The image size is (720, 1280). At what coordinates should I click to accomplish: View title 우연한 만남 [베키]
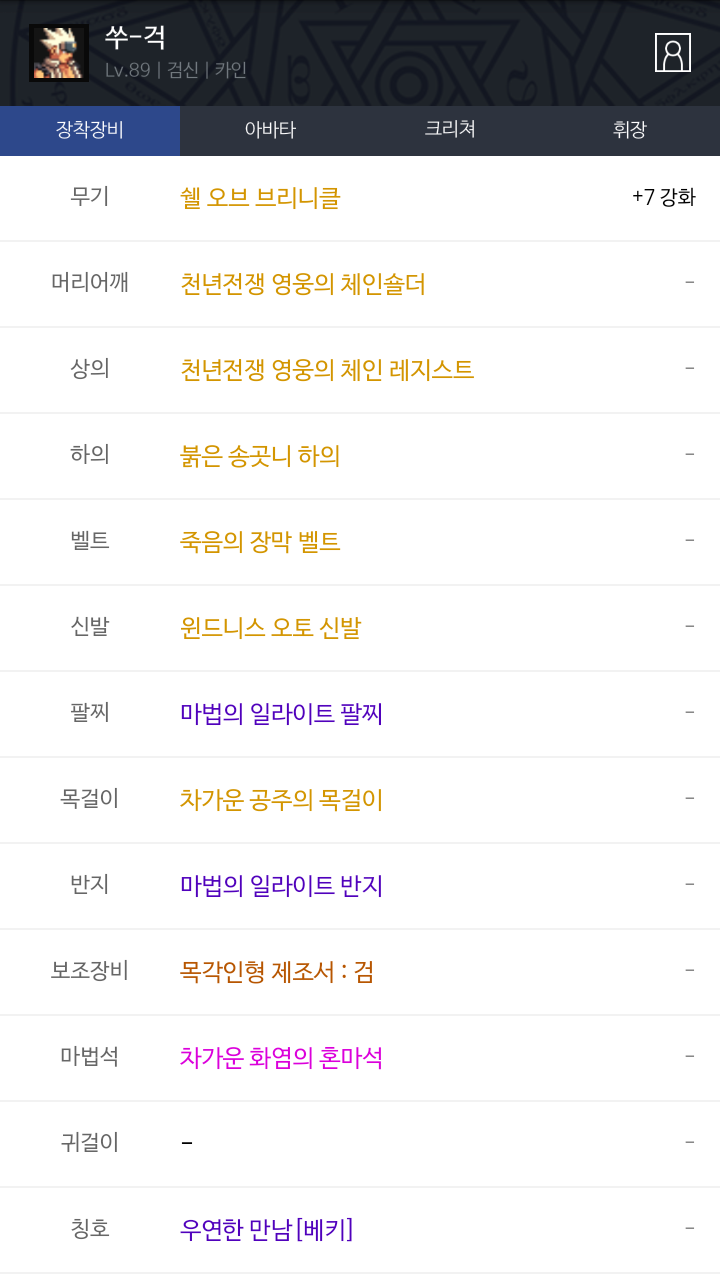(x=266, y=1230)
